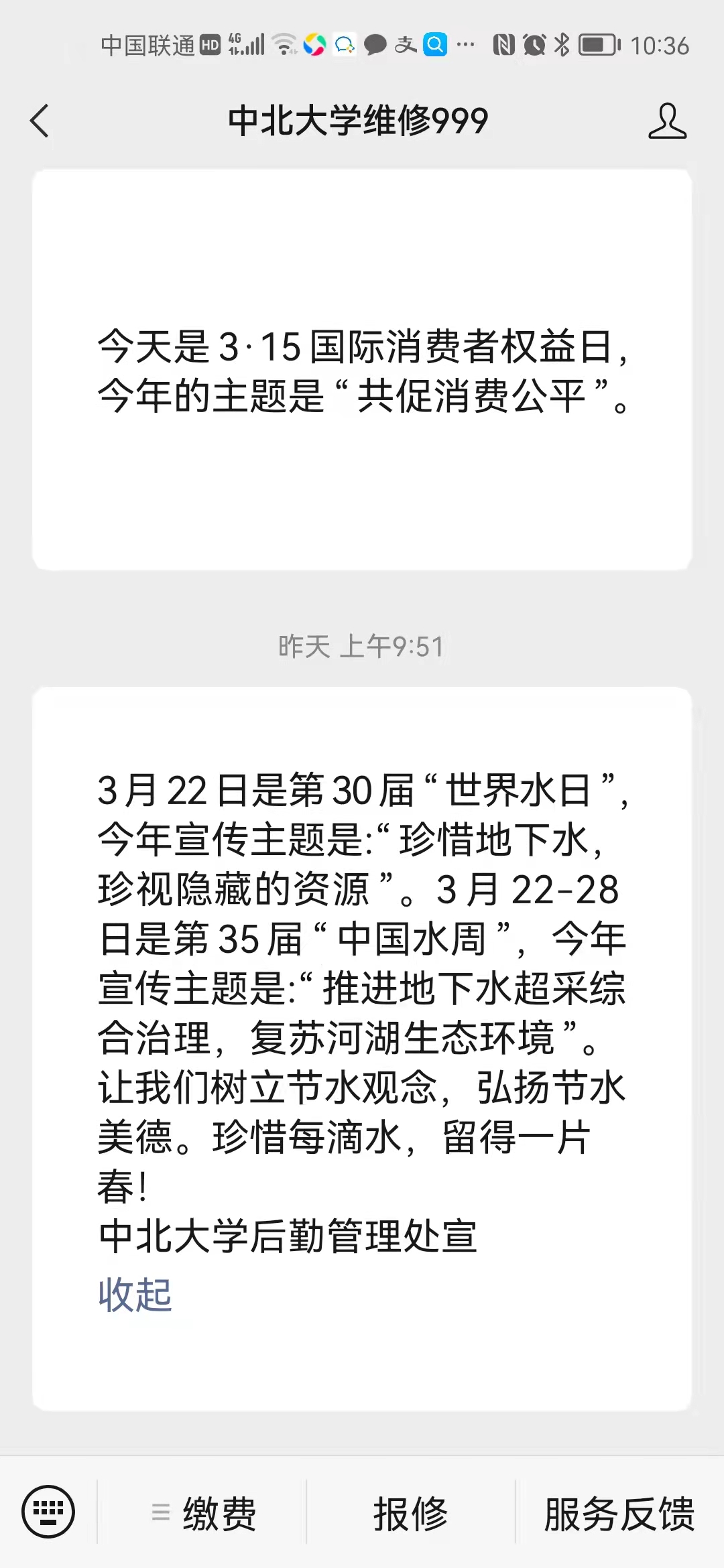The image size is (724, 1568).
Task: Open the account profile icon
Action: [x=667, y=121]
